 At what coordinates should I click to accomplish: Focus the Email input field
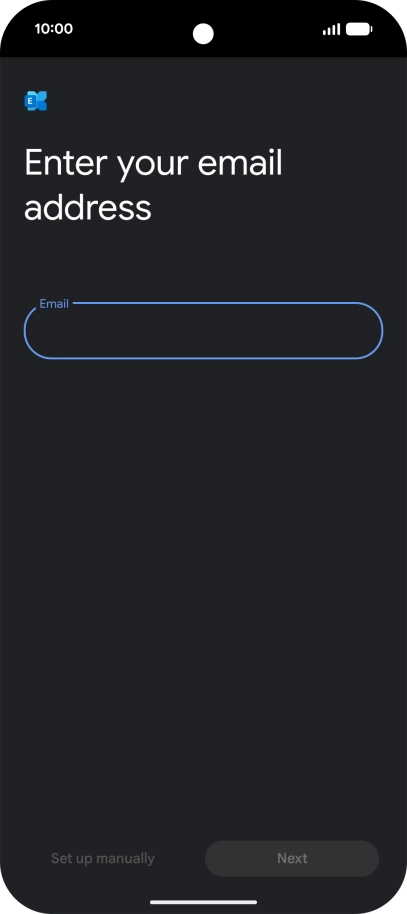click(x=204, y=331)
